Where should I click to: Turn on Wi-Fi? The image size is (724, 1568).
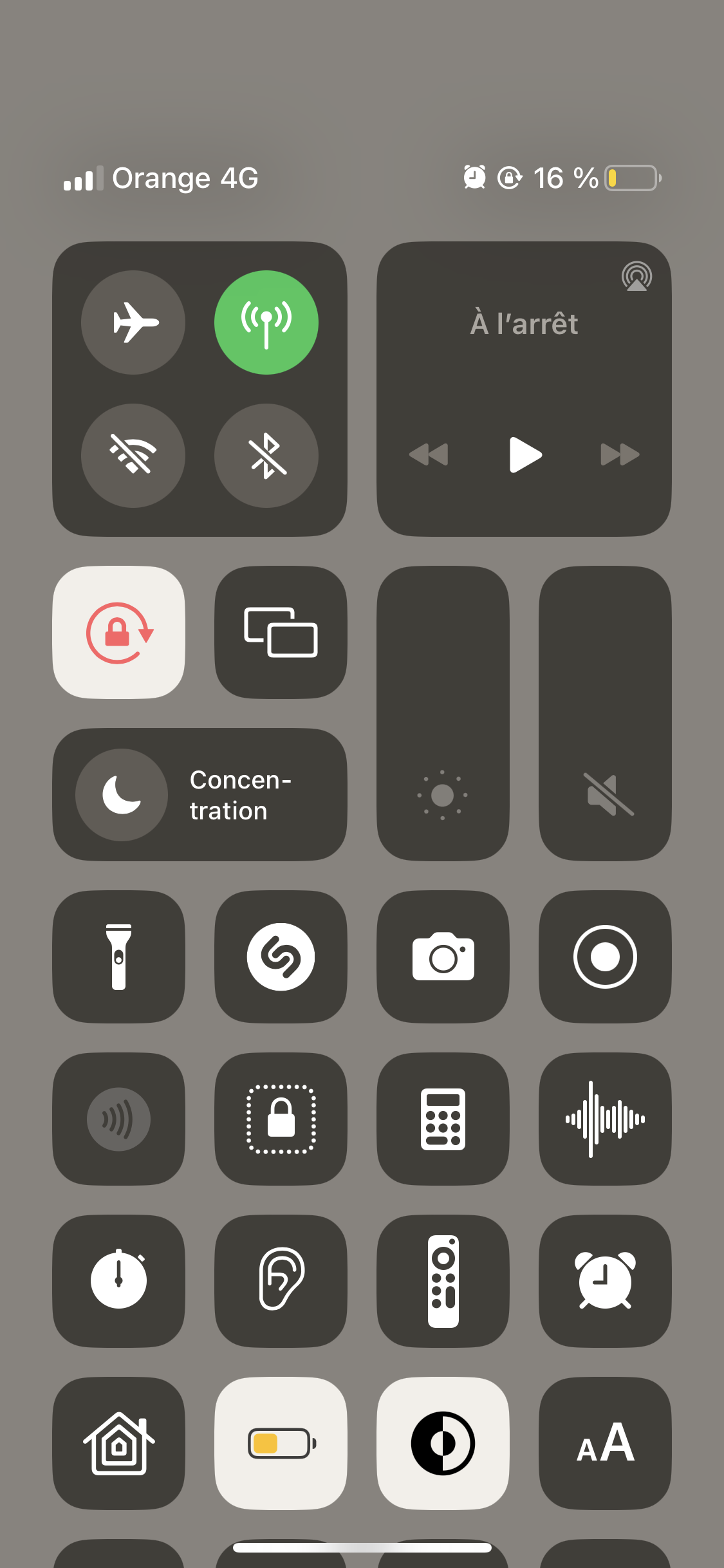coord(133,456)
